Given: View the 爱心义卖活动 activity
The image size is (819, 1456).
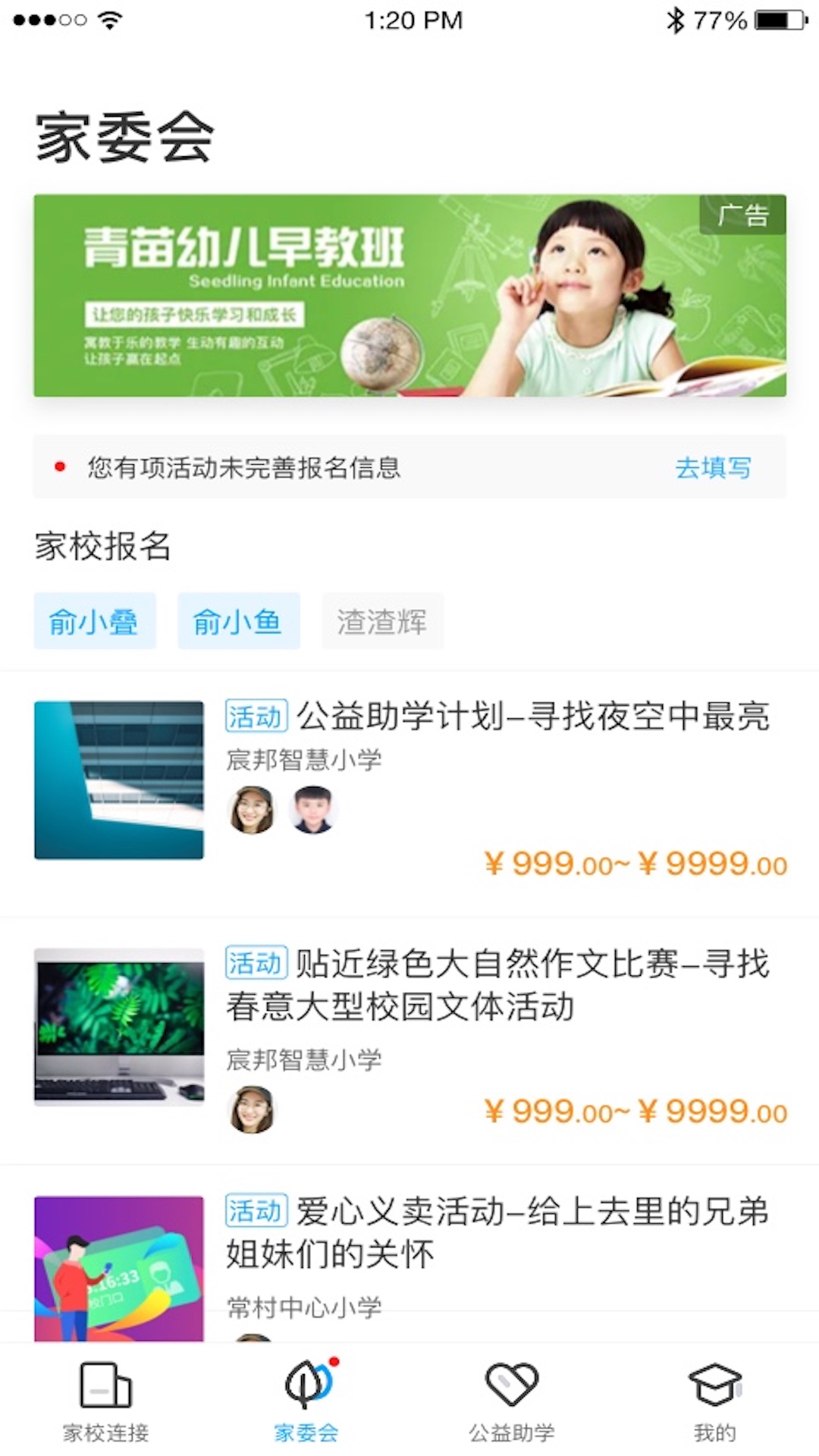Looking at the screenshot, I should [x=497, y=1232].
